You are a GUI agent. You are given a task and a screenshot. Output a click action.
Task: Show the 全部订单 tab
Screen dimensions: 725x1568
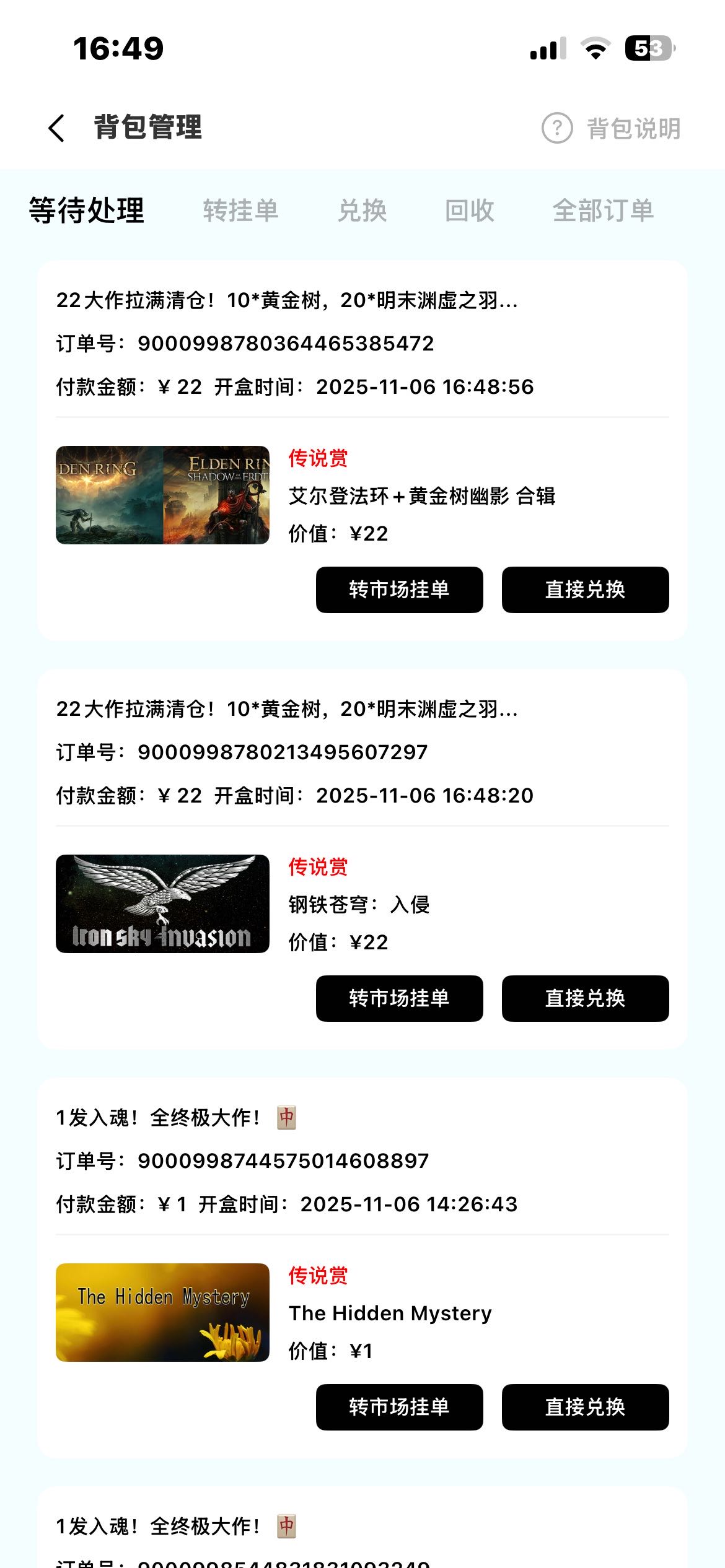[x=603, y=211]
